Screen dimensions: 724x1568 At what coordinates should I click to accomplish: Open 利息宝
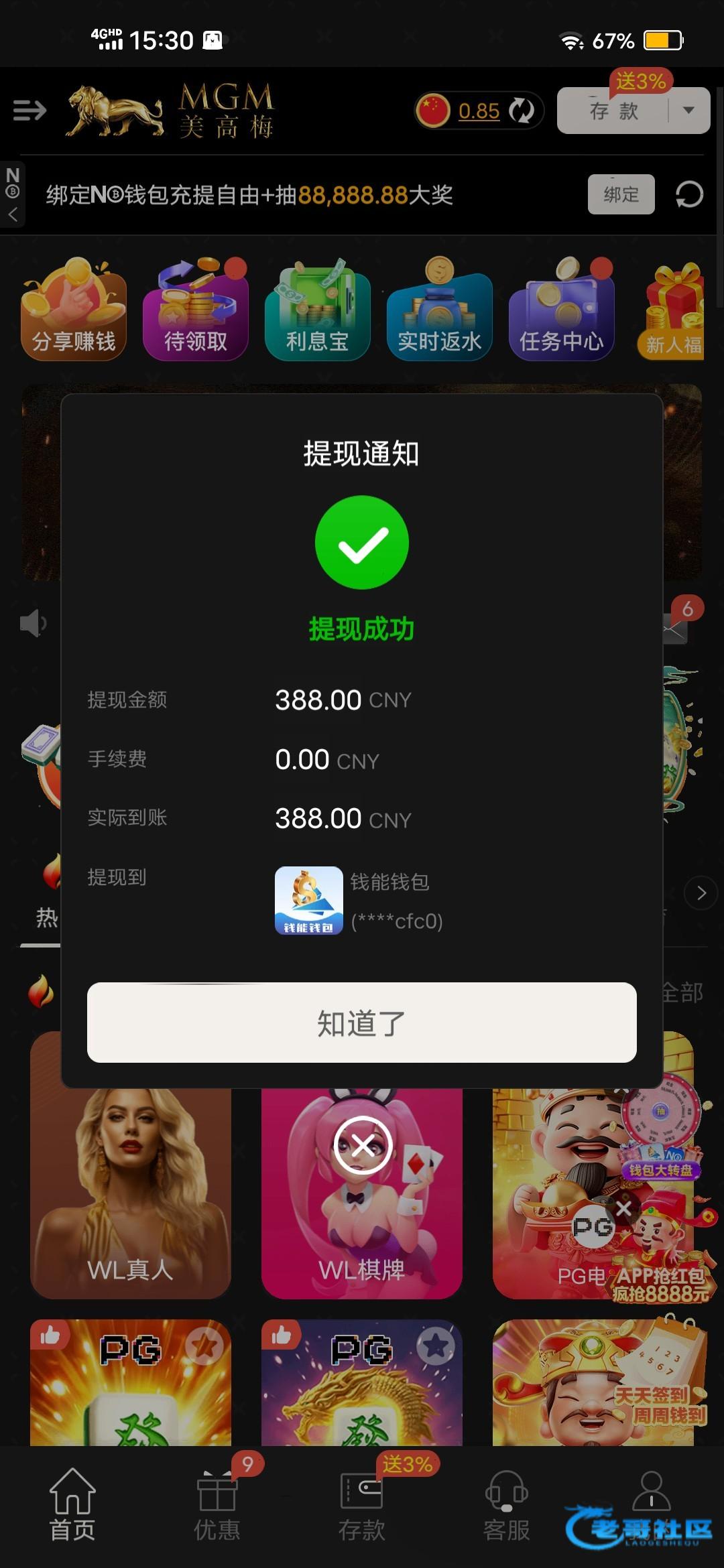318,310
